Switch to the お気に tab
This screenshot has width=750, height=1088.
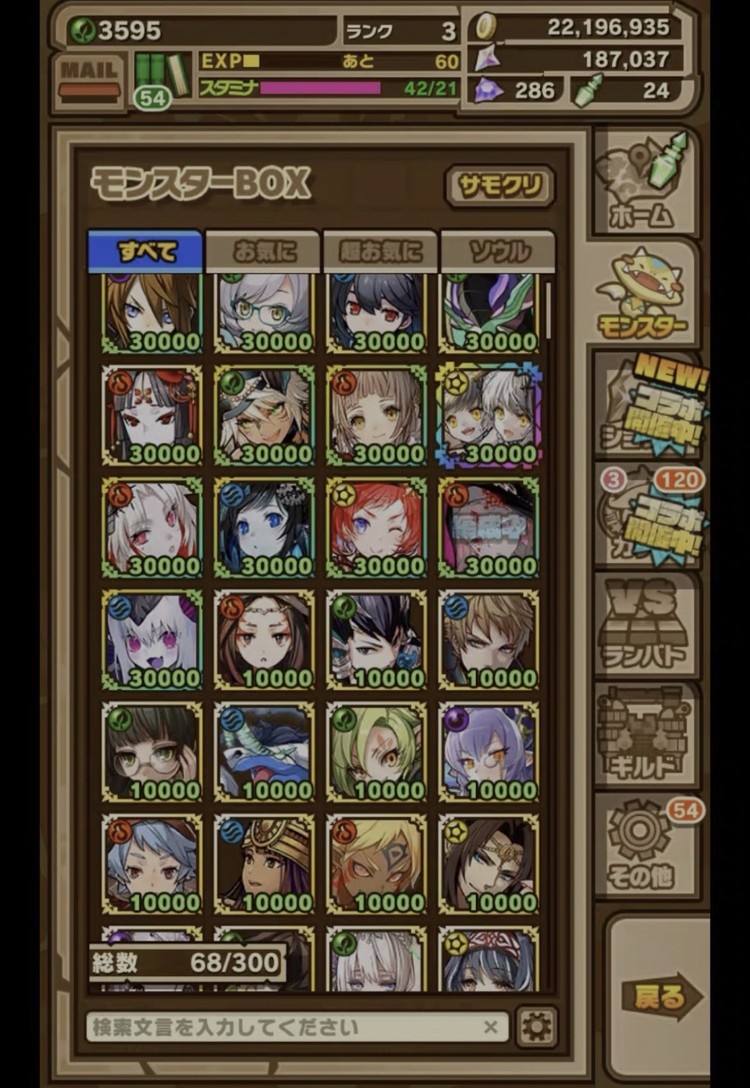263,251
